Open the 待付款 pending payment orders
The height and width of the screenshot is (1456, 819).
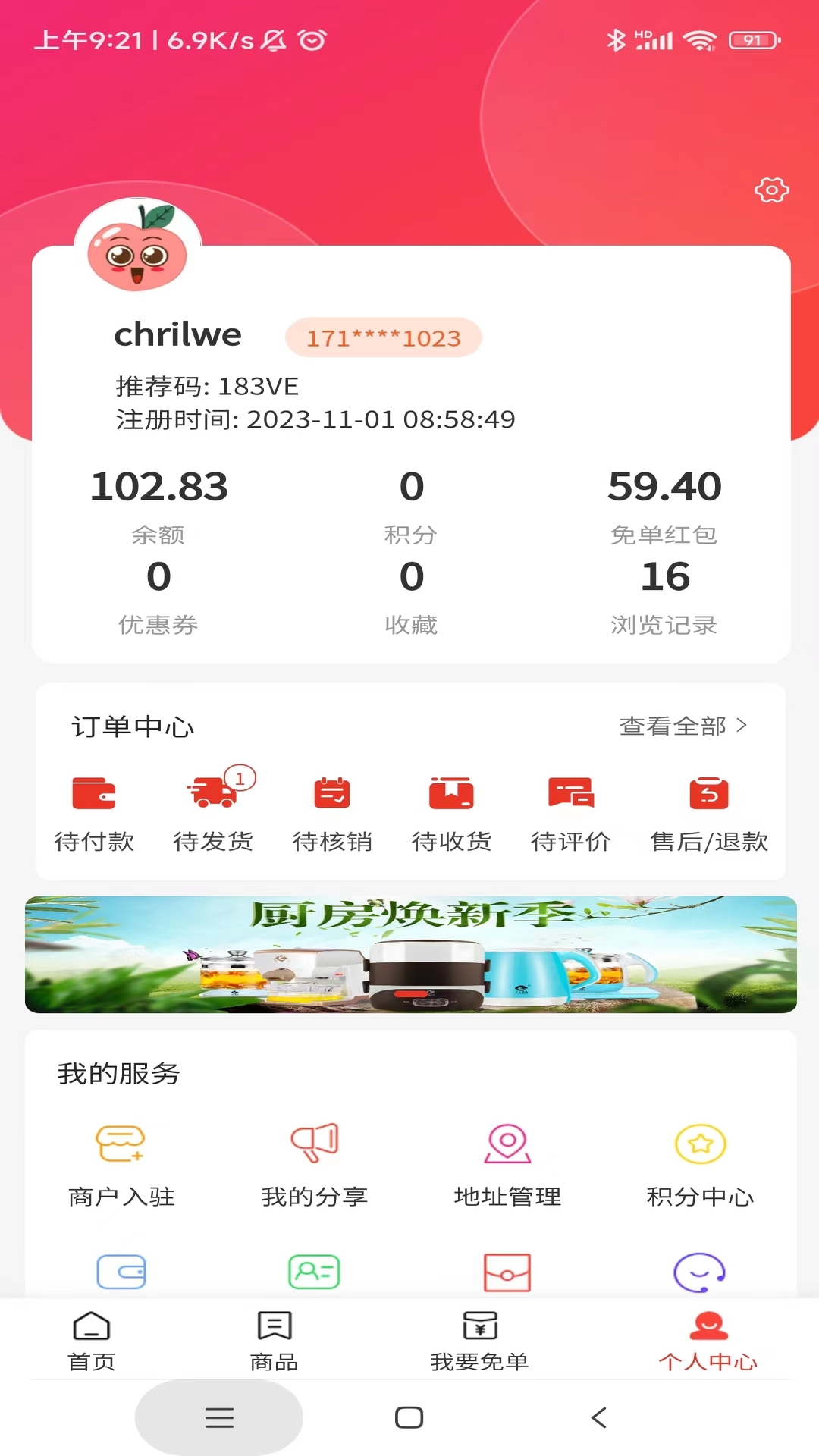(94, 811)
